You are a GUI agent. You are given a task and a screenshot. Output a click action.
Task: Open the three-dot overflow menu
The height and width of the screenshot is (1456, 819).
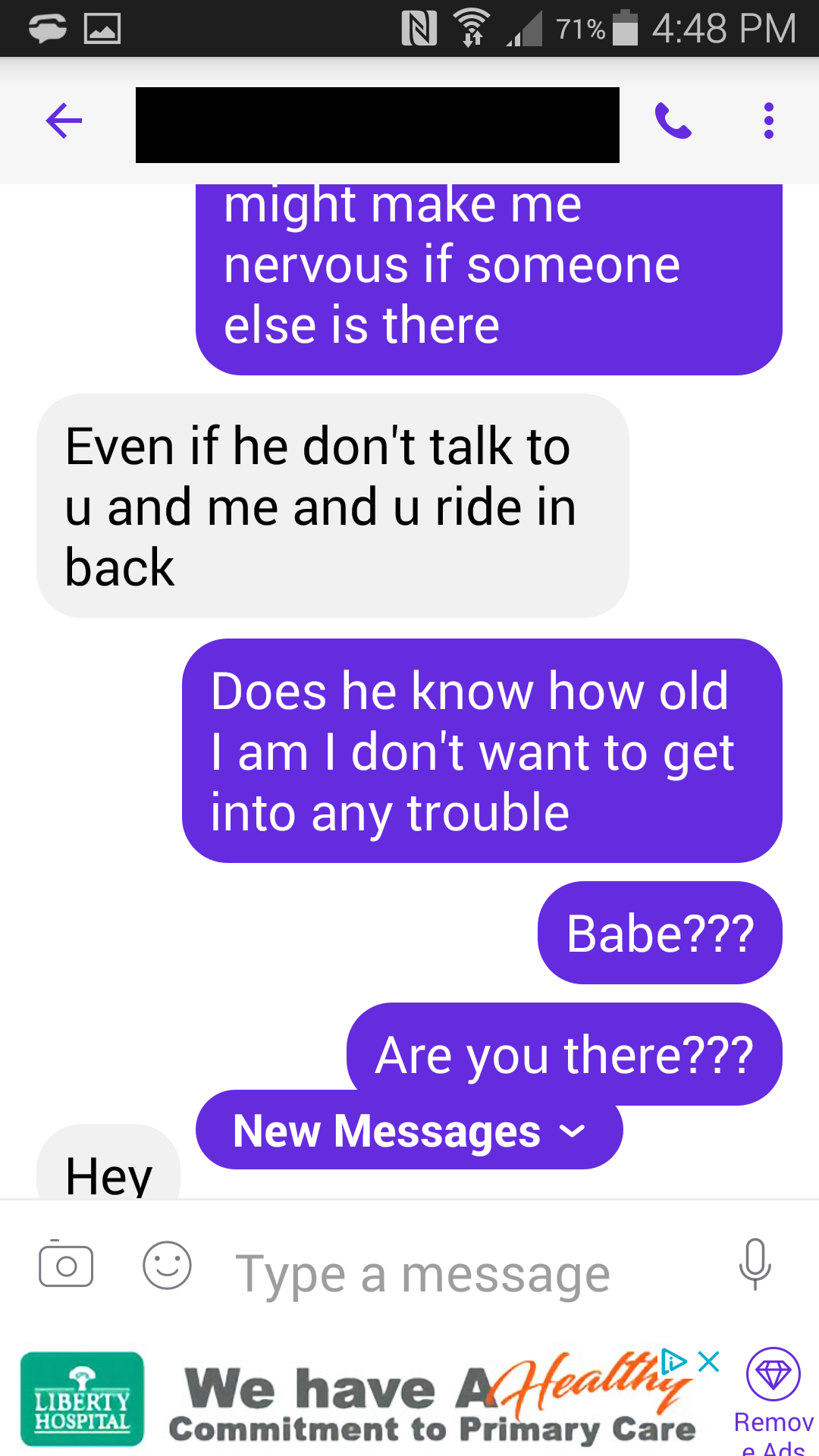pos(768,121)
